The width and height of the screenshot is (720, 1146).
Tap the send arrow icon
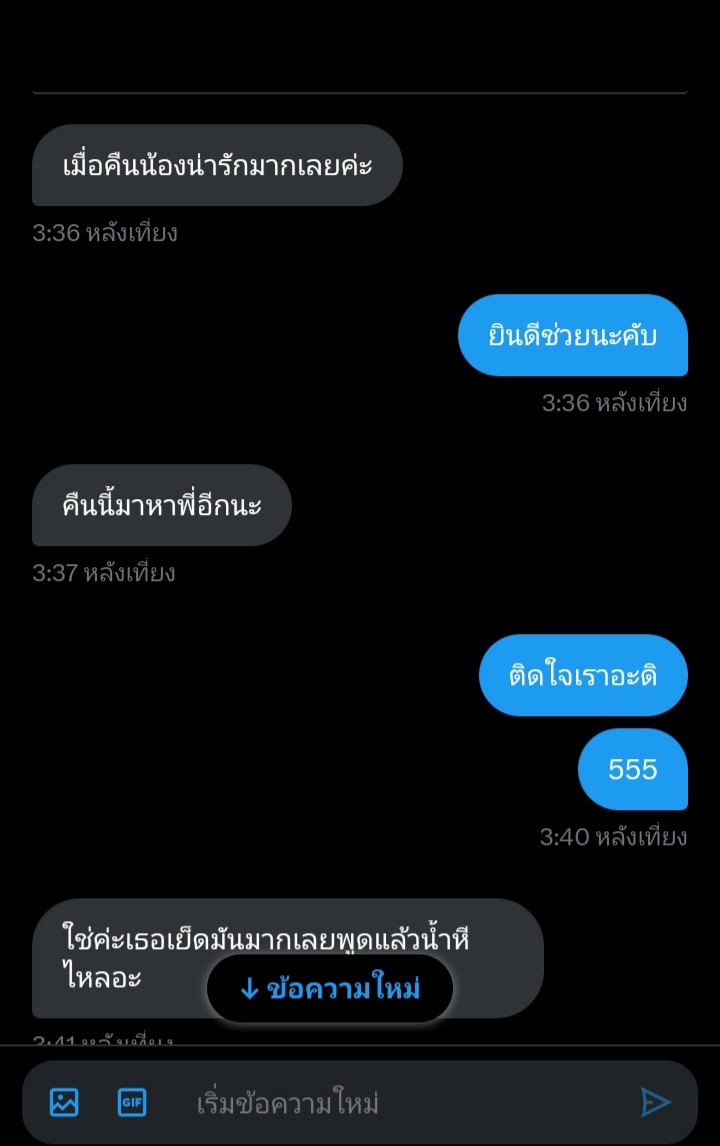coord(656,1102)
